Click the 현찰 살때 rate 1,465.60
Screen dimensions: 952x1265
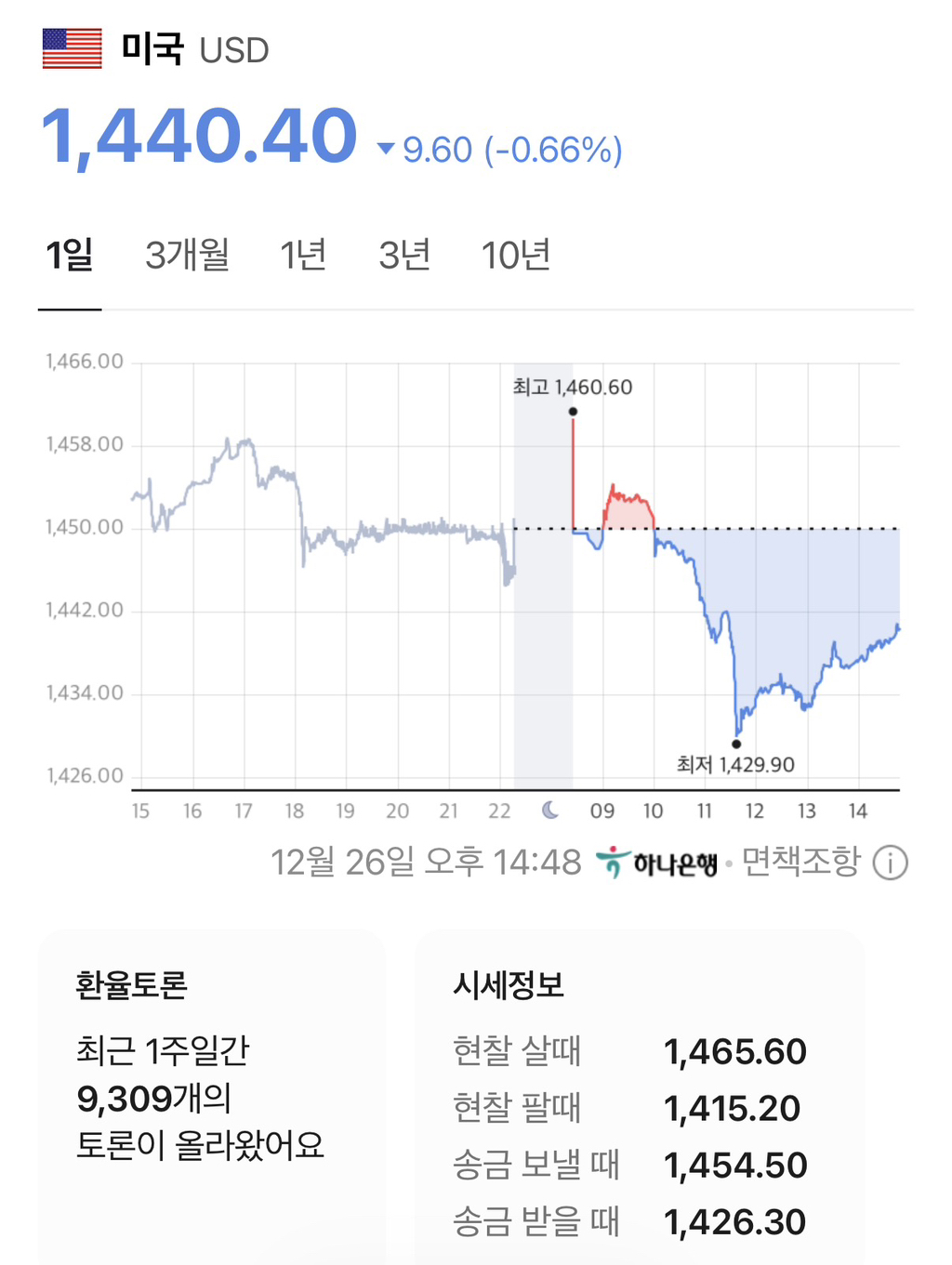tap(735, 1051)
